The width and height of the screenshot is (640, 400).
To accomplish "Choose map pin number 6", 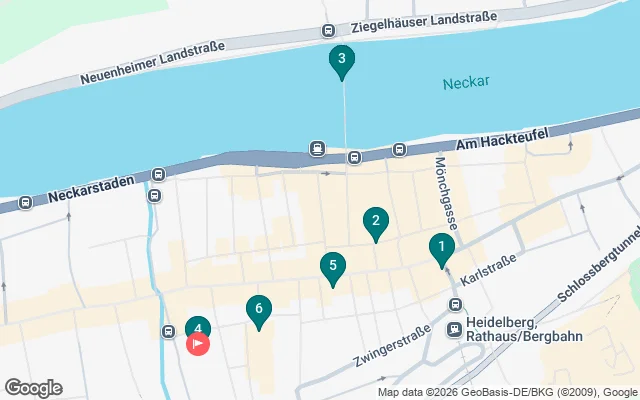I will [x=259, y=309].
